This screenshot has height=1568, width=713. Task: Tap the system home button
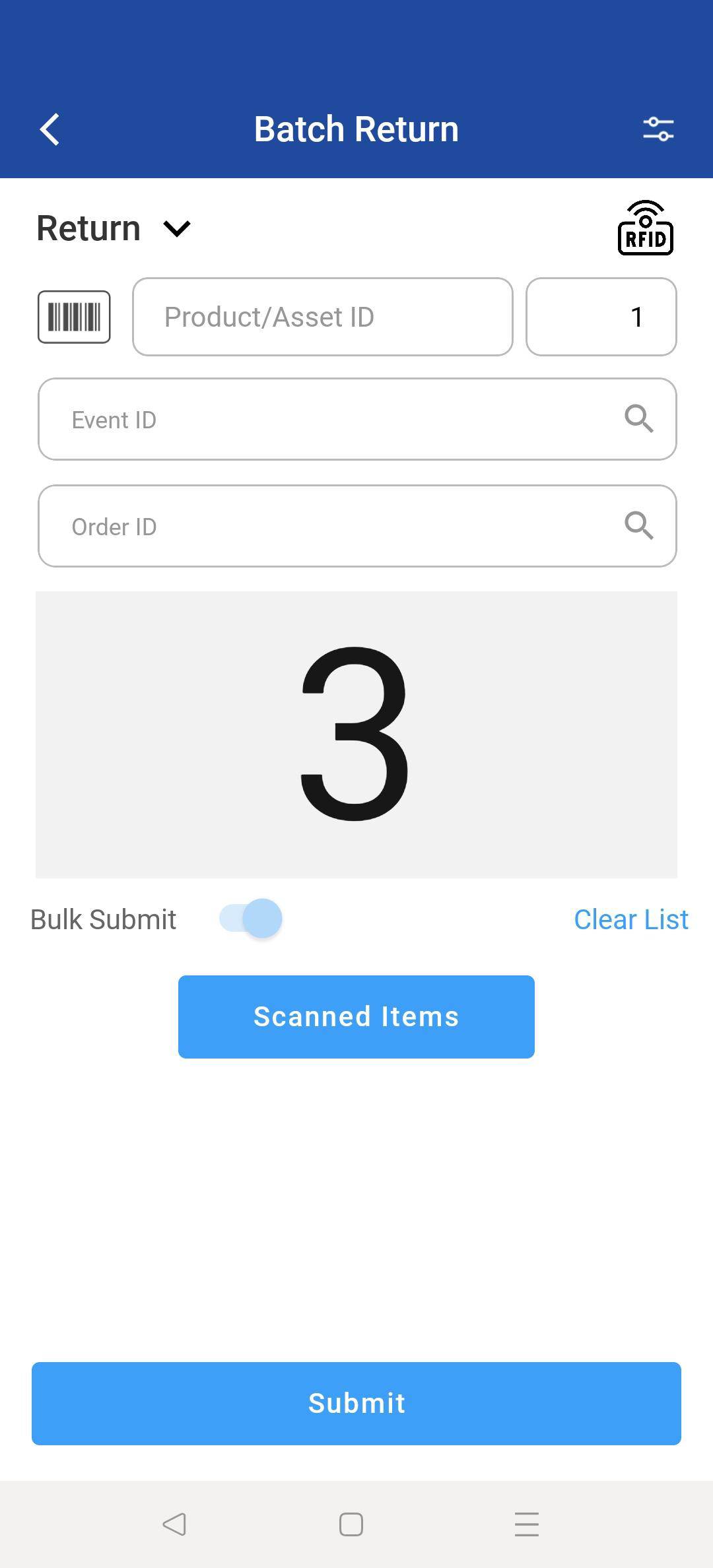click(351, 1524)
